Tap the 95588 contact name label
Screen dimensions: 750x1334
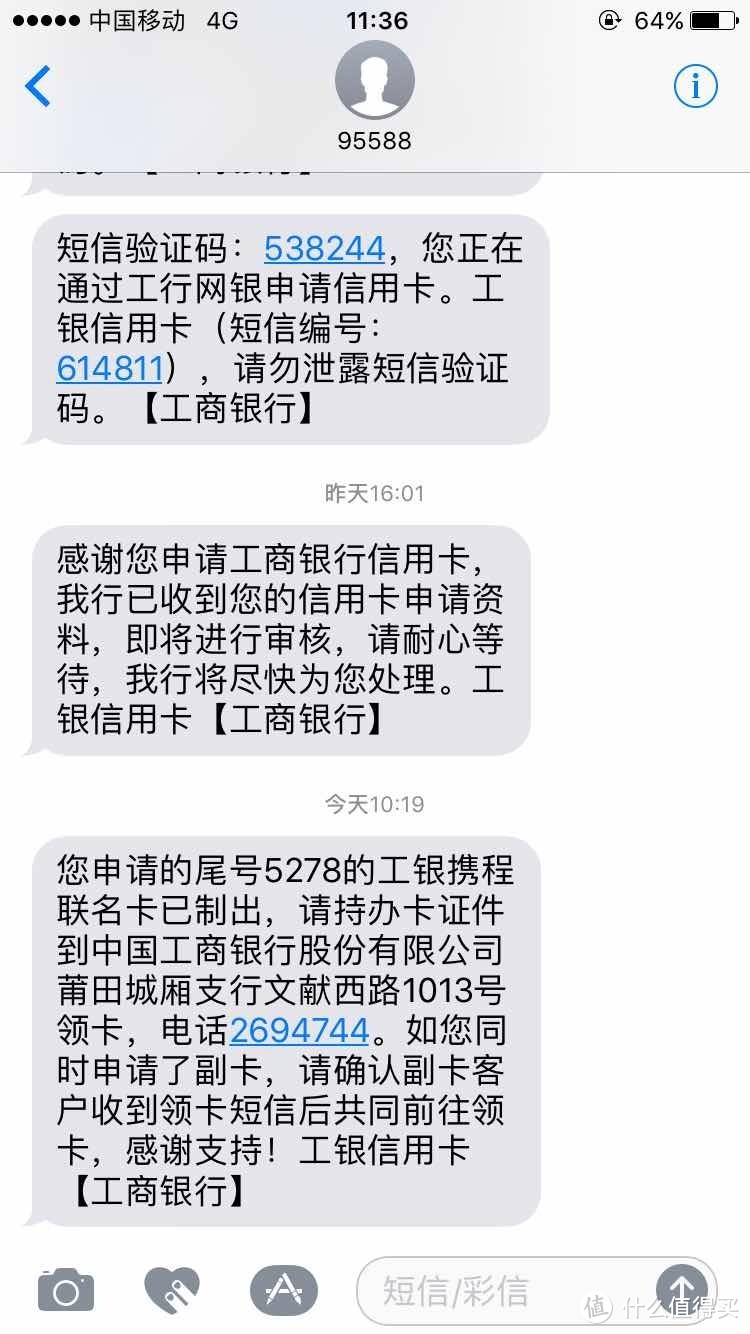pyautogui.click(x=375, y=141)
